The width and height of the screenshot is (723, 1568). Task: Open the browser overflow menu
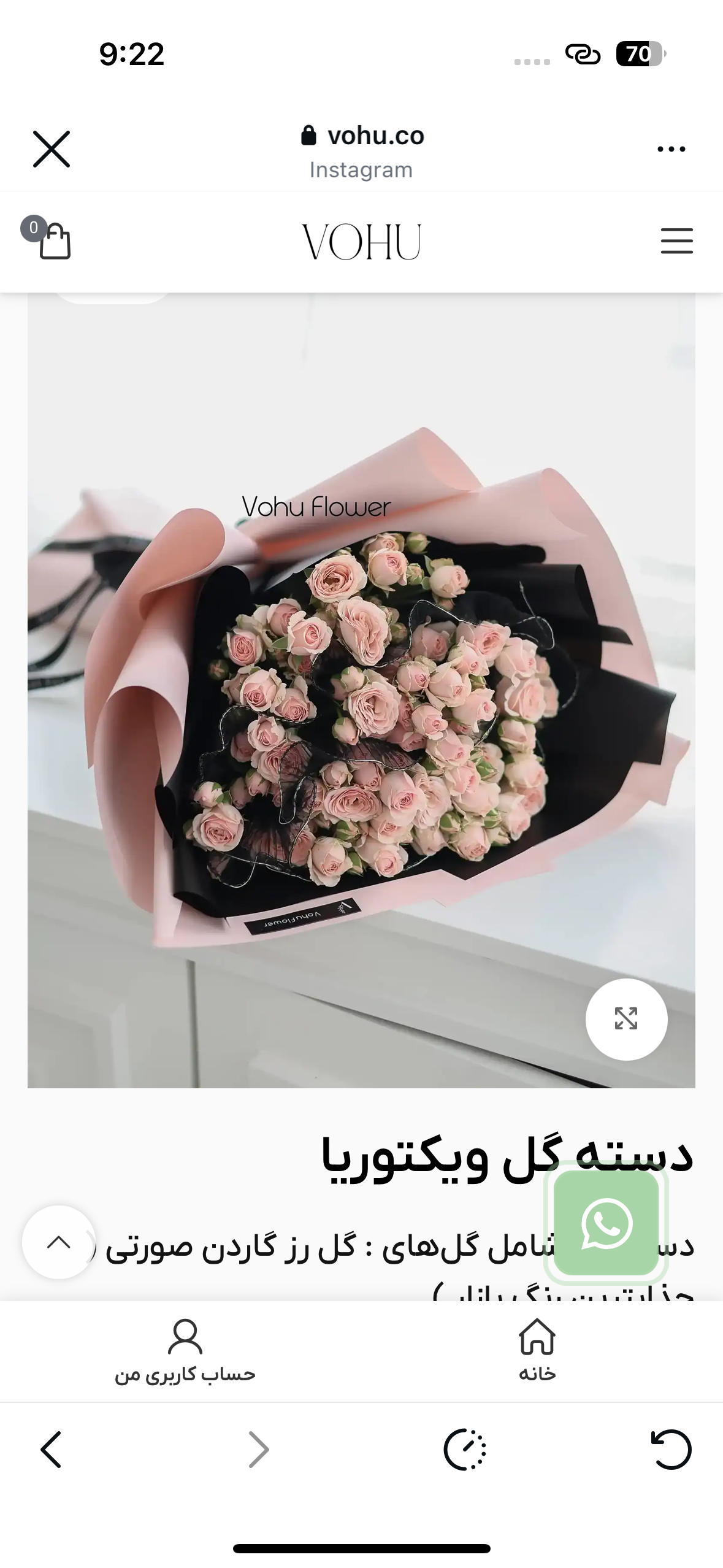click(x=671, y=149)
